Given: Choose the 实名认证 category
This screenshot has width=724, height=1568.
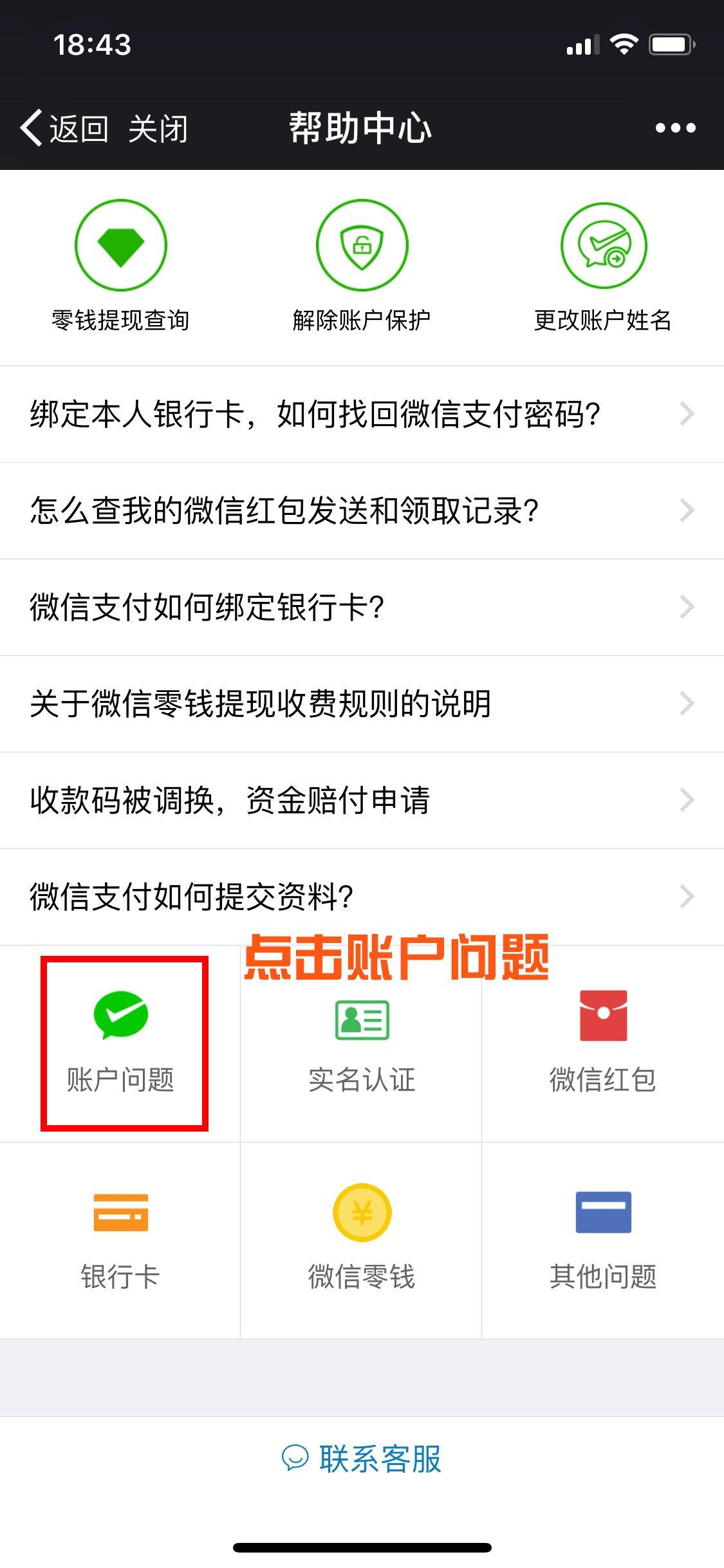Looking at the screenshot, I should pos(362,1044).
